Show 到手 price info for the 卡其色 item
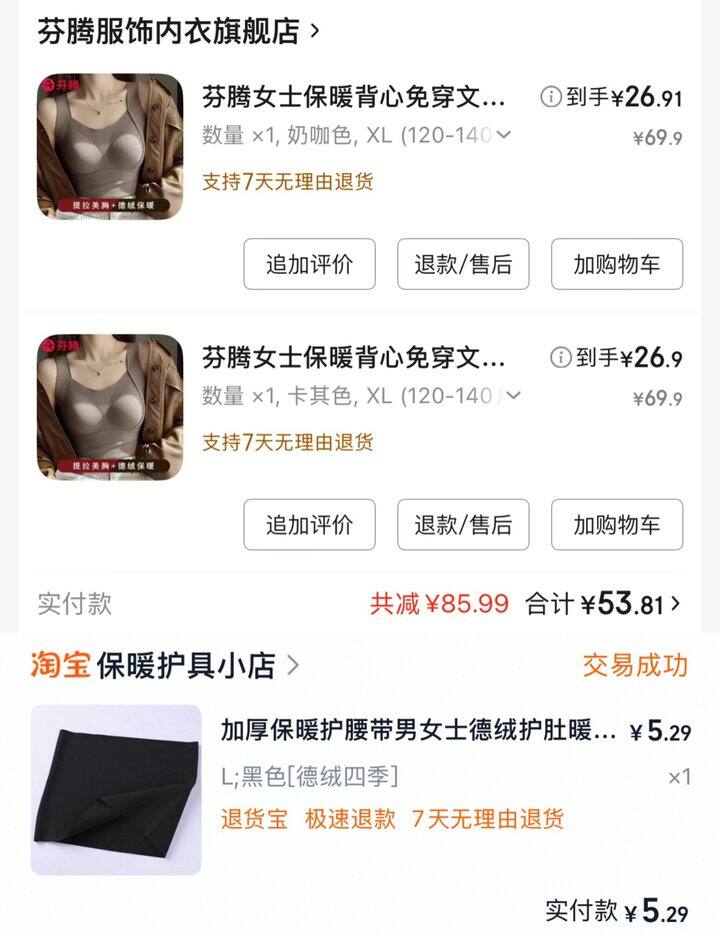 click(560, 358)
